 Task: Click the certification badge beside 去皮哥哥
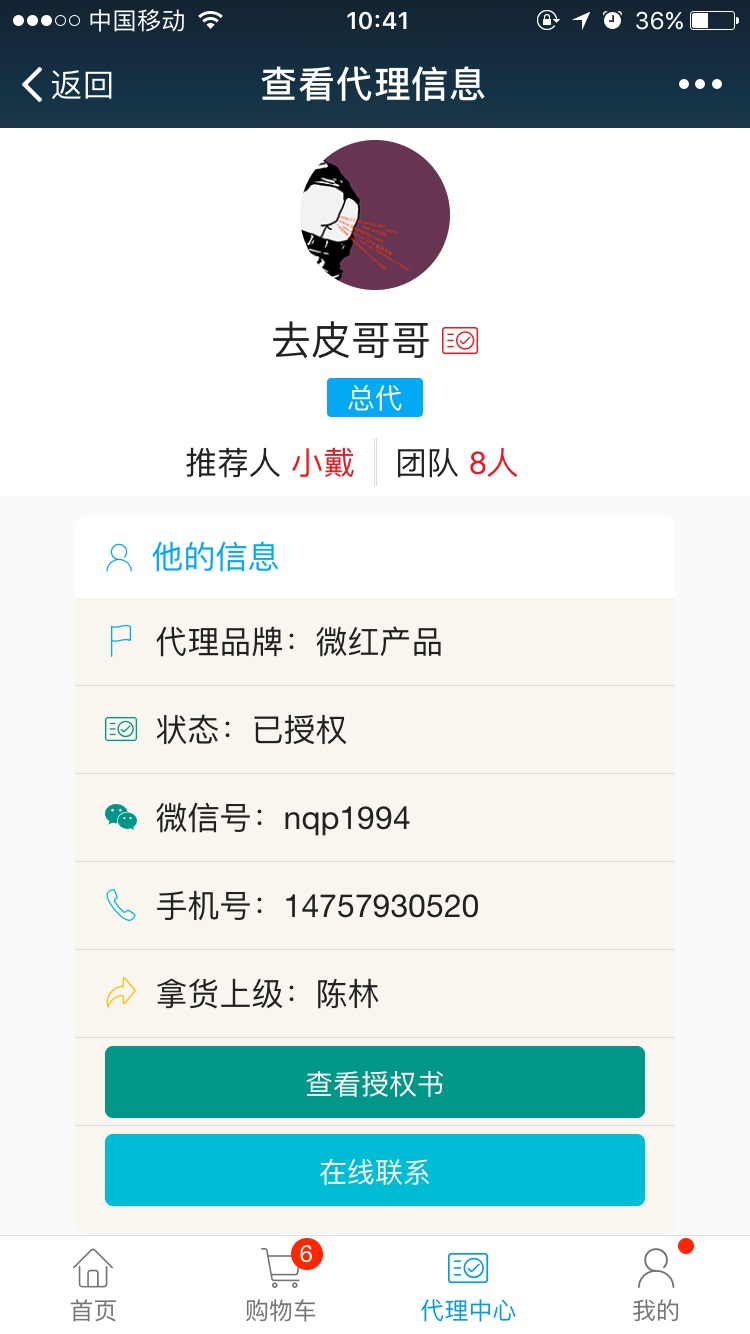pyautogui.click(x=461, y=340)
